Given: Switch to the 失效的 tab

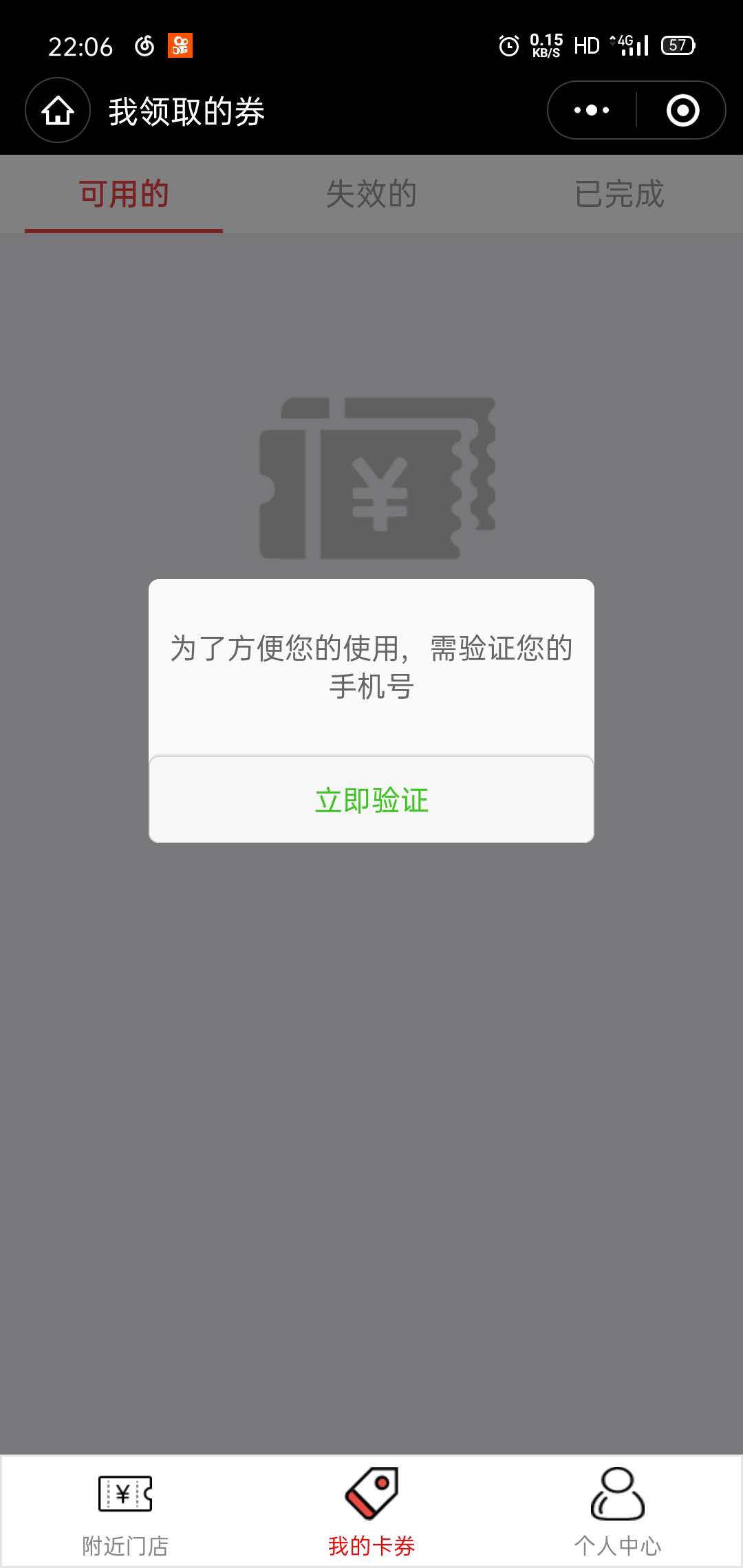Looking at the screenshot, I should tap(371, 194).
